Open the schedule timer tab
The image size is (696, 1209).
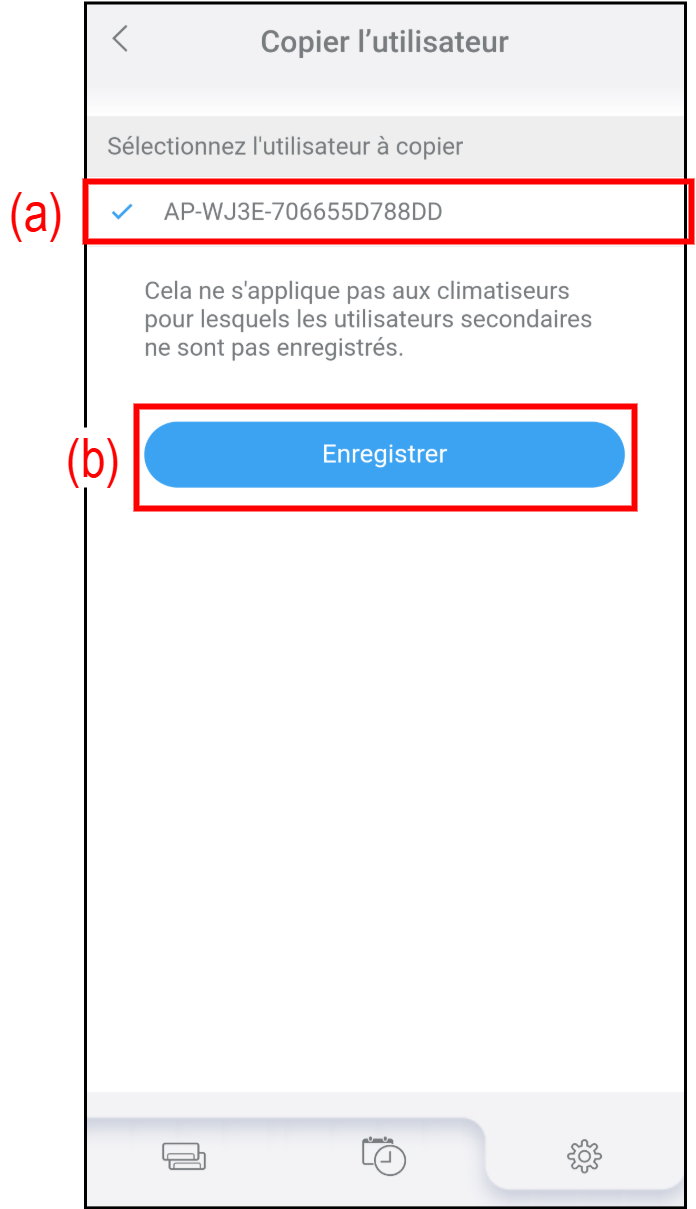tap(384, 1155)
